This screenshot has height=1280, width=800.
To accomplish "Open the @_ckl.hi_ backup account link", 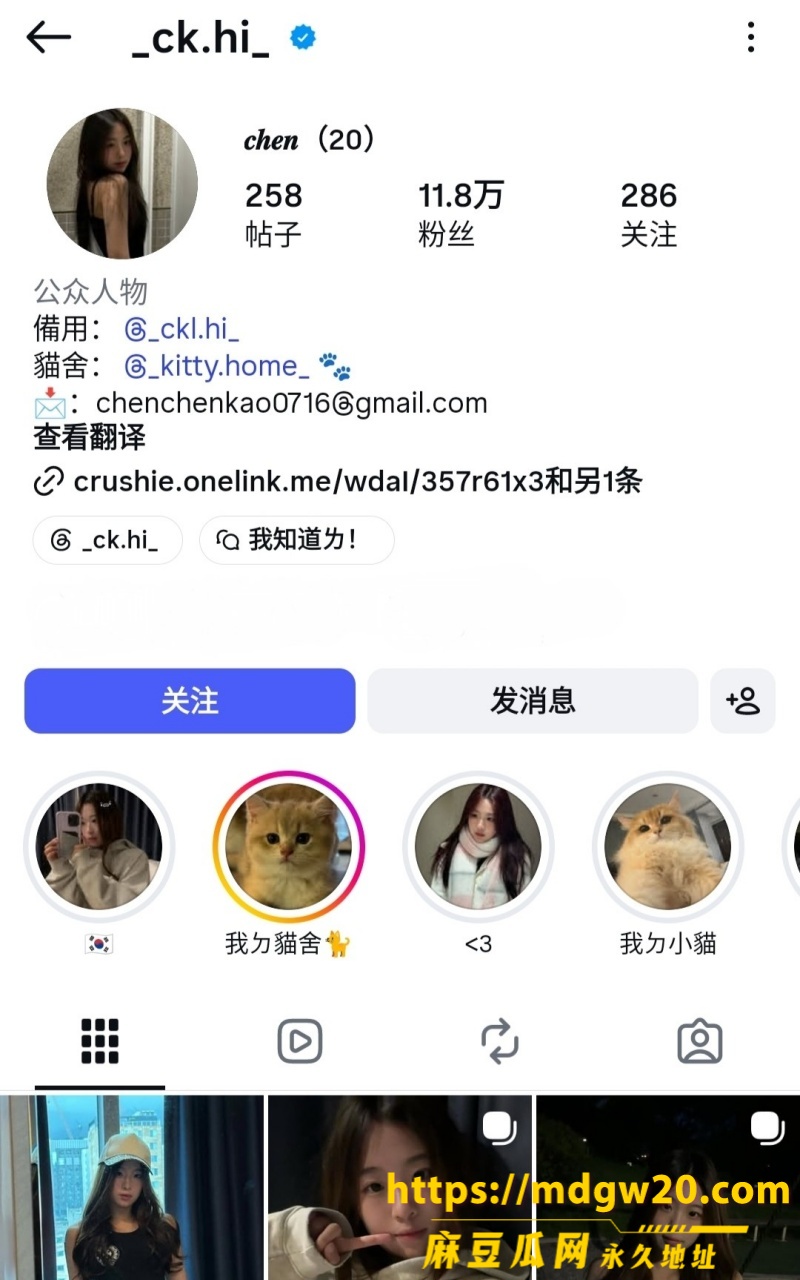I will [x=182, y=329].
